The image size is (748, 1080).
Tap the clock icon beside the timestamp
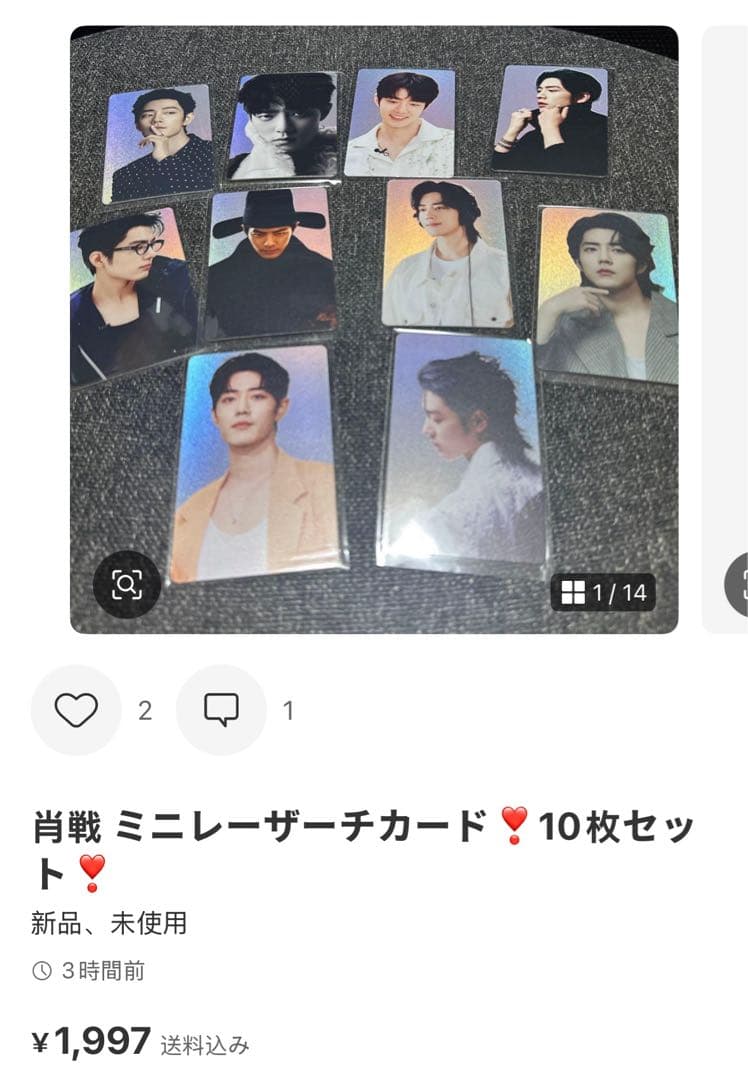[x=40, y=970]
